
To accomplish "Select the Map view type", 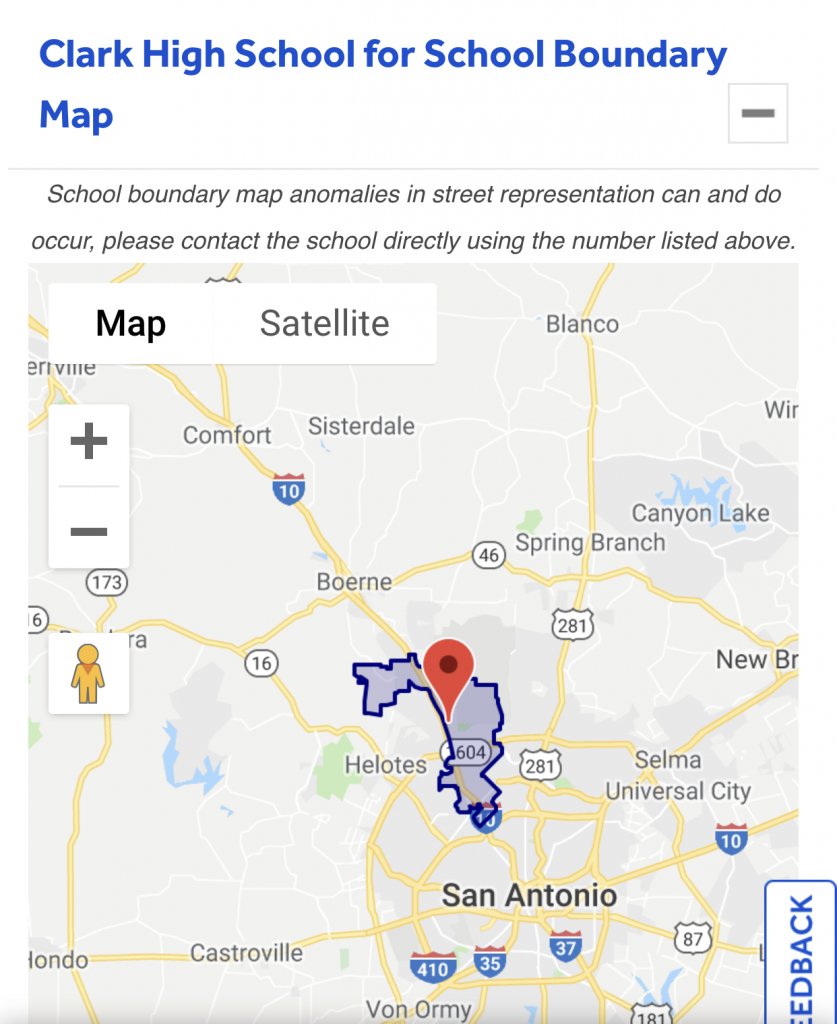I will [x=131, y=323].
